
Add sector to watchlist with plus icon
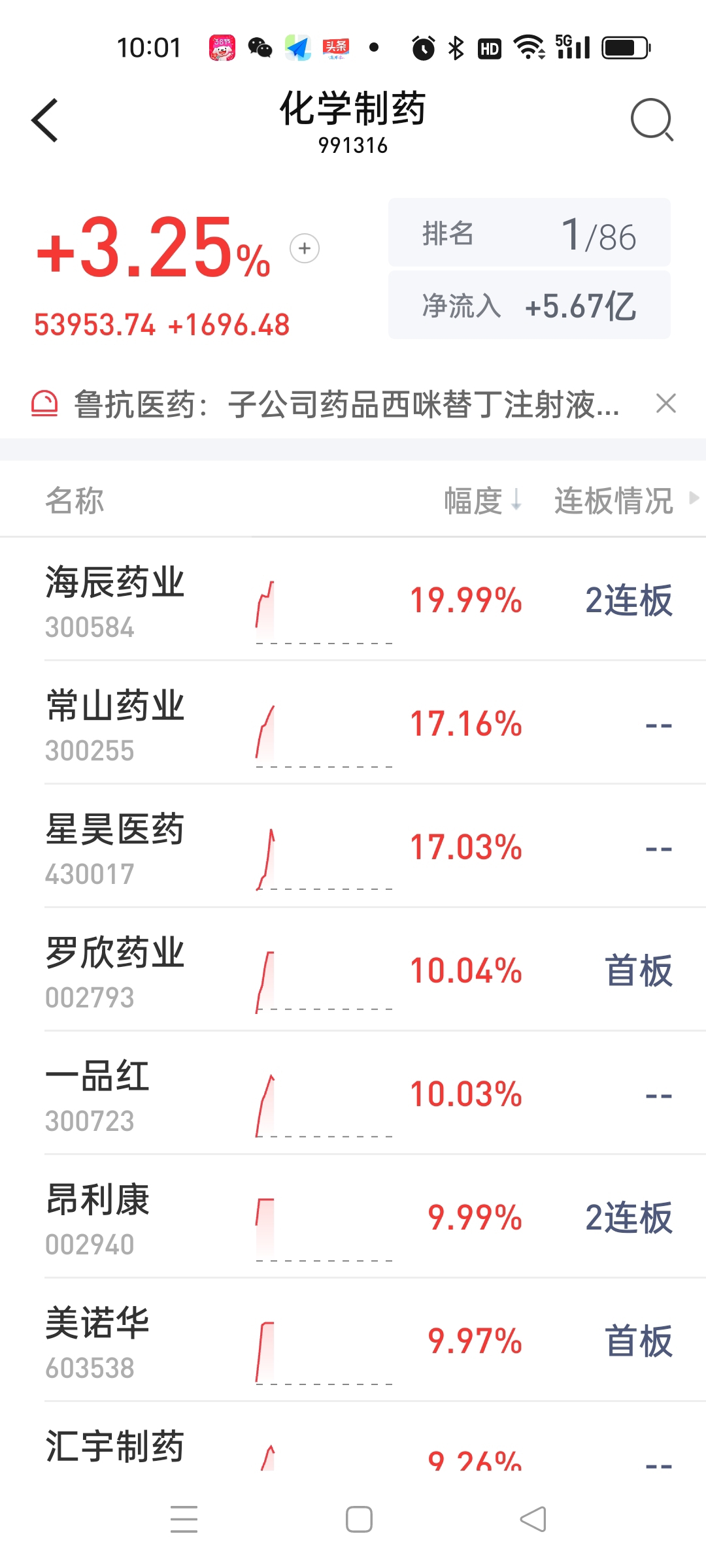(x=305, y=248)
